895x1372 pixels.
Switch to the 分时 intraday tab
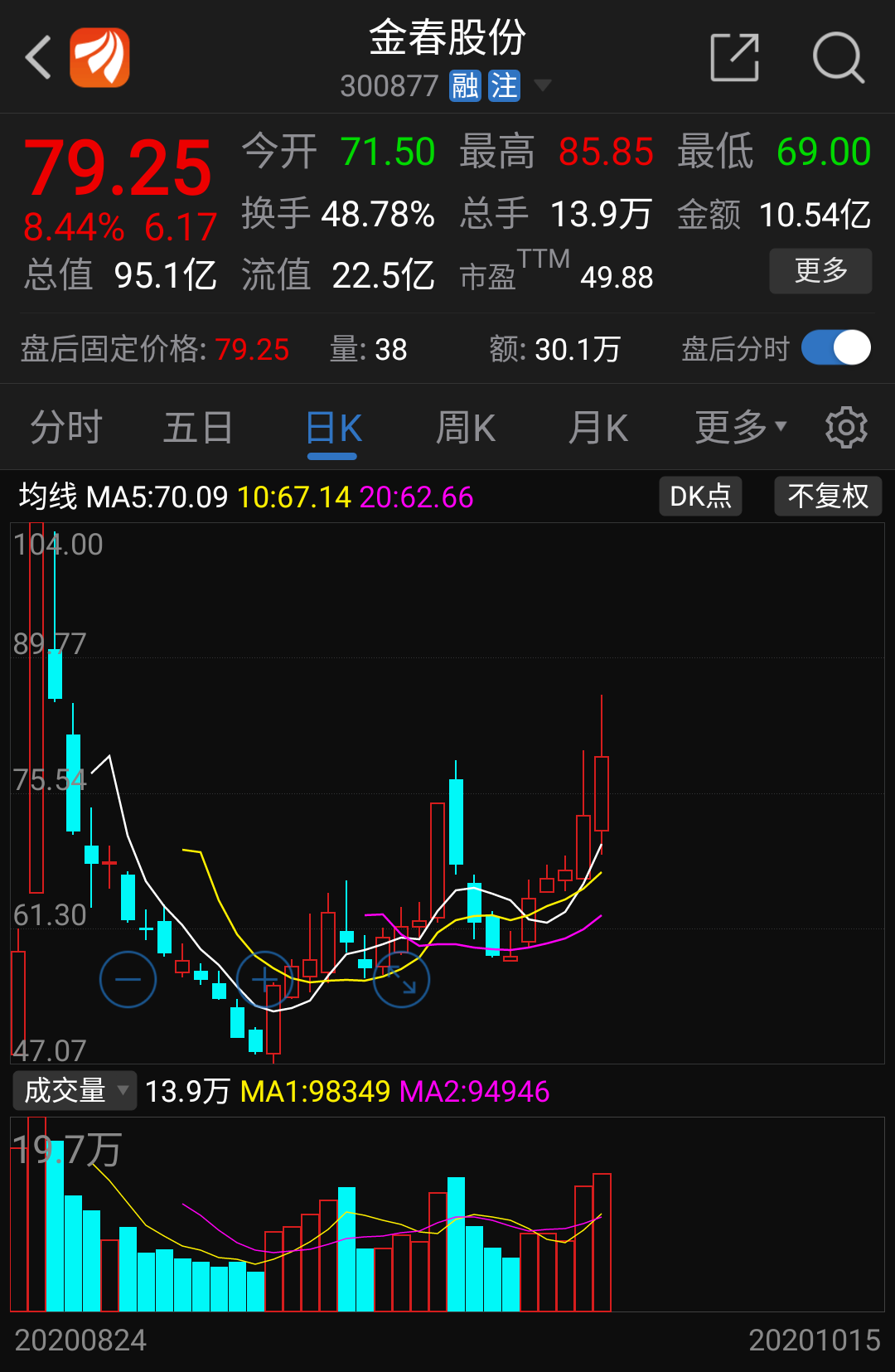tap(66, 427)
